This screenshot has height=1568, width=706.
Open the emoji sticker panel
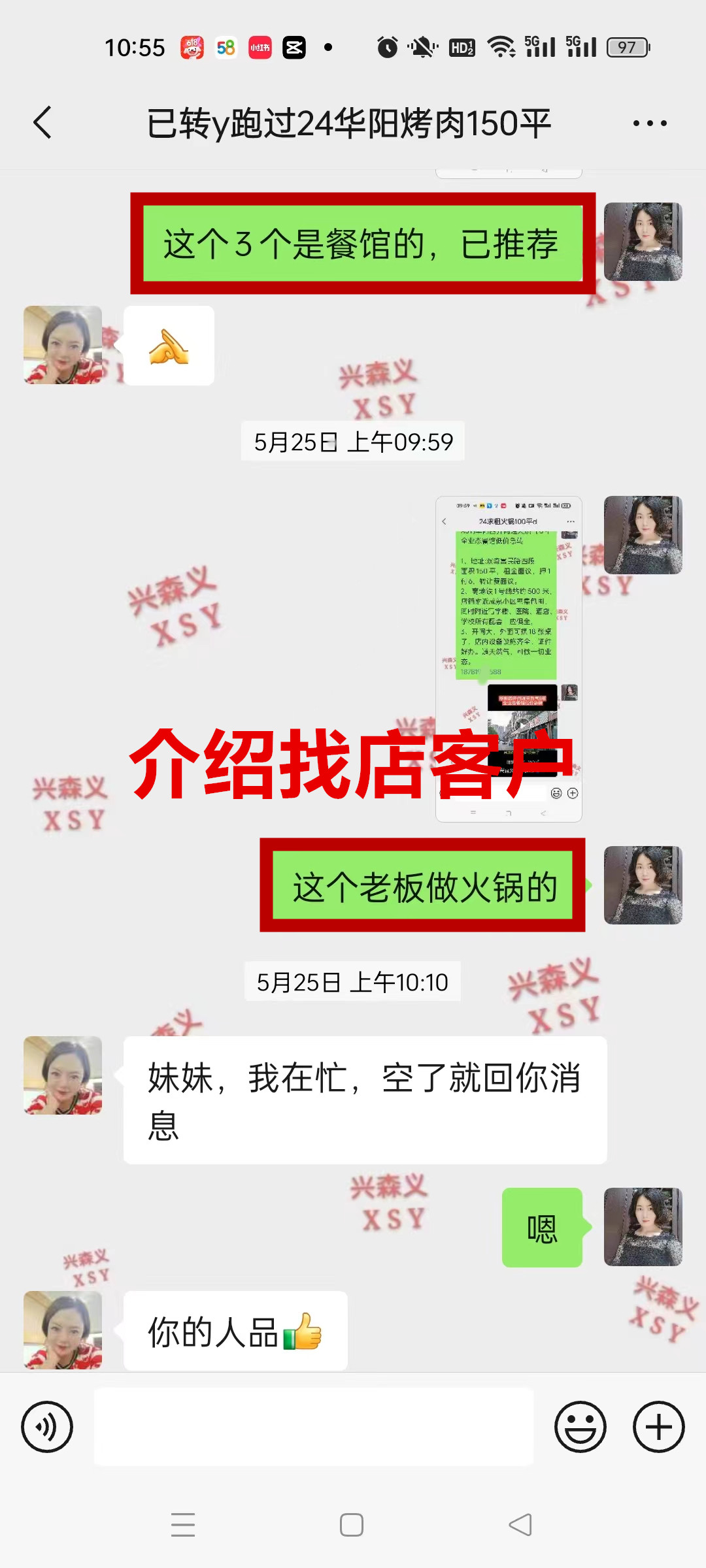coord(580,1427)
